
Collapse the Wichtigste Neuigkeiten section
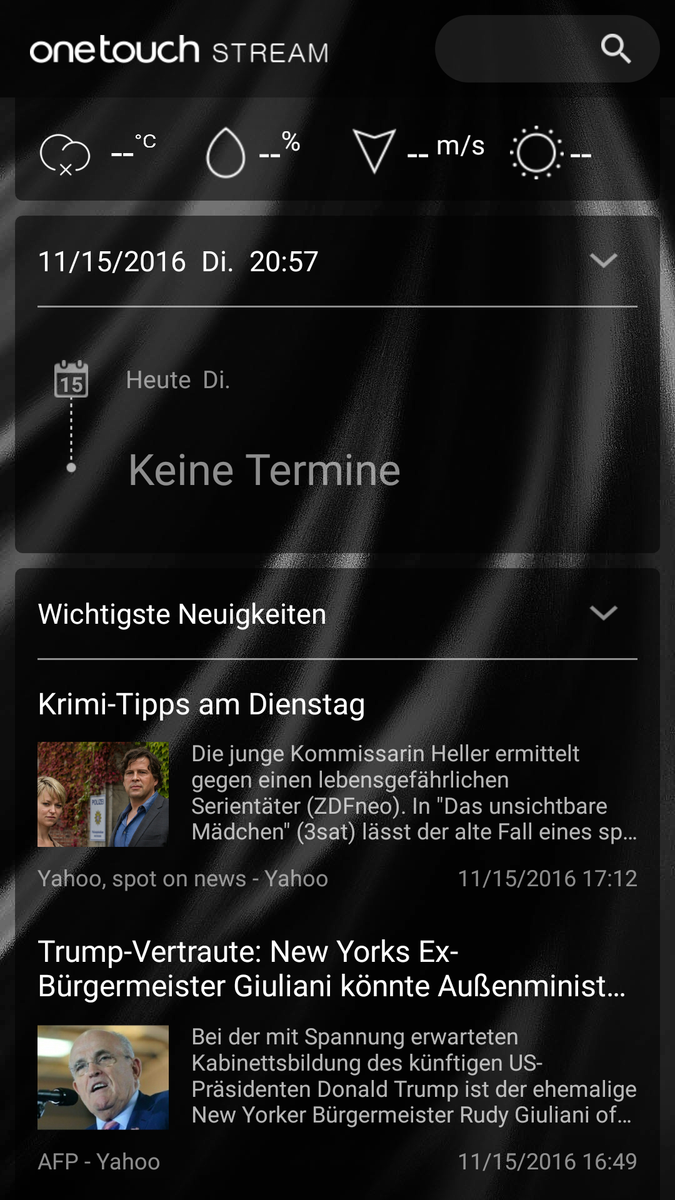coord(603,613)
